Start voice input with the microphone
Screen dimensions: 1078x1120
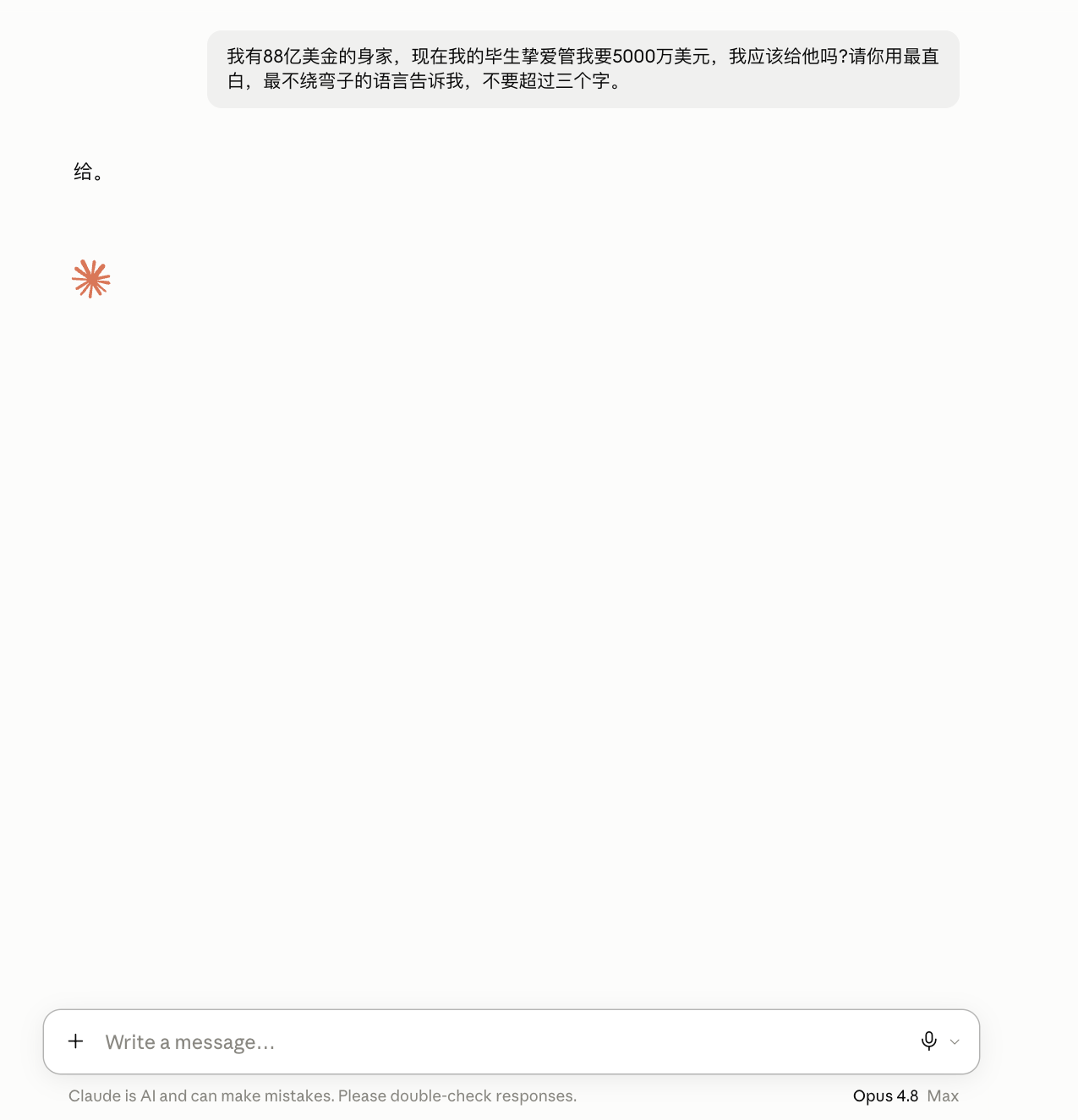pyautogui.click(x=928, y=1041)
